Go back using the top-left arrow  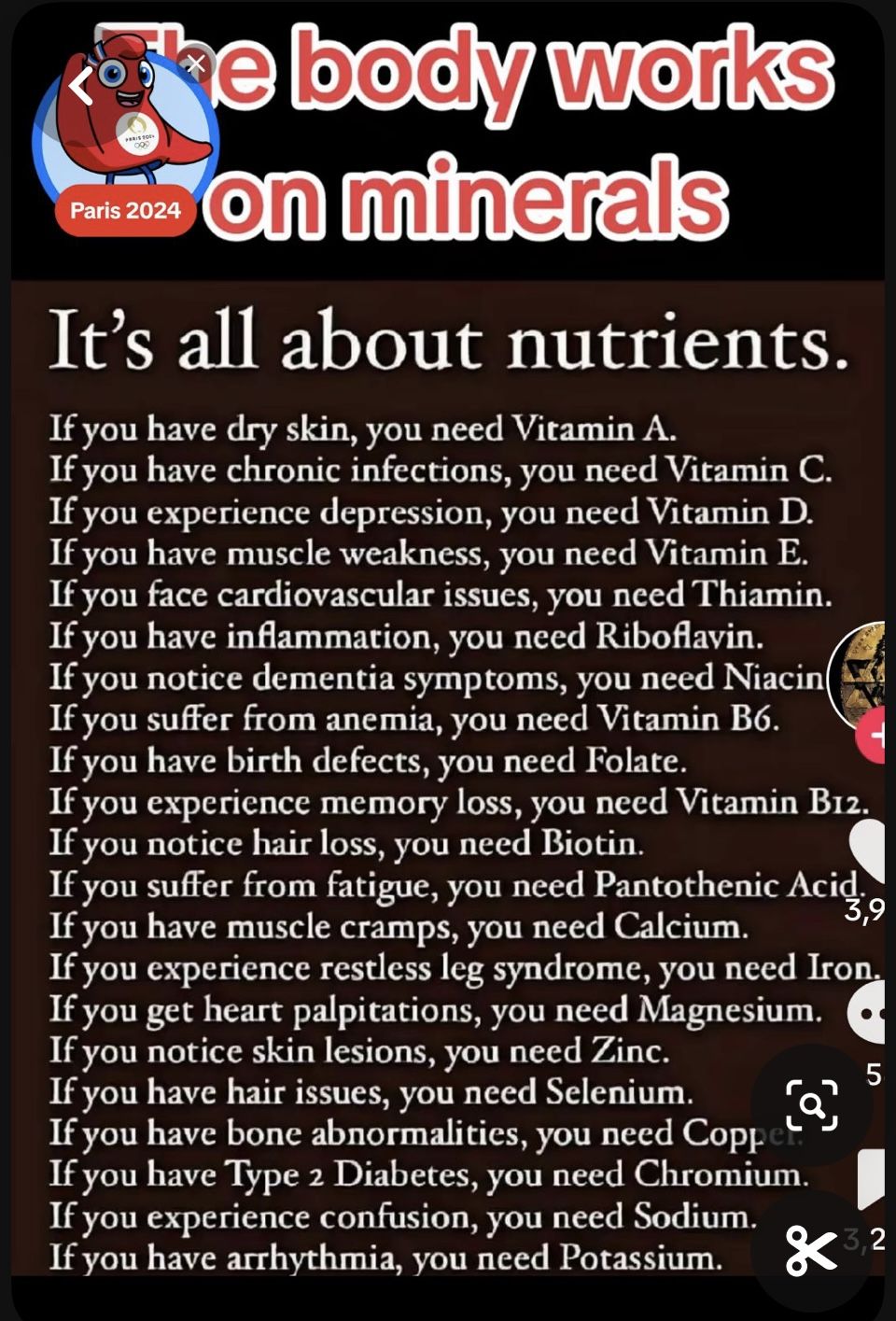(x=82, y=87)
